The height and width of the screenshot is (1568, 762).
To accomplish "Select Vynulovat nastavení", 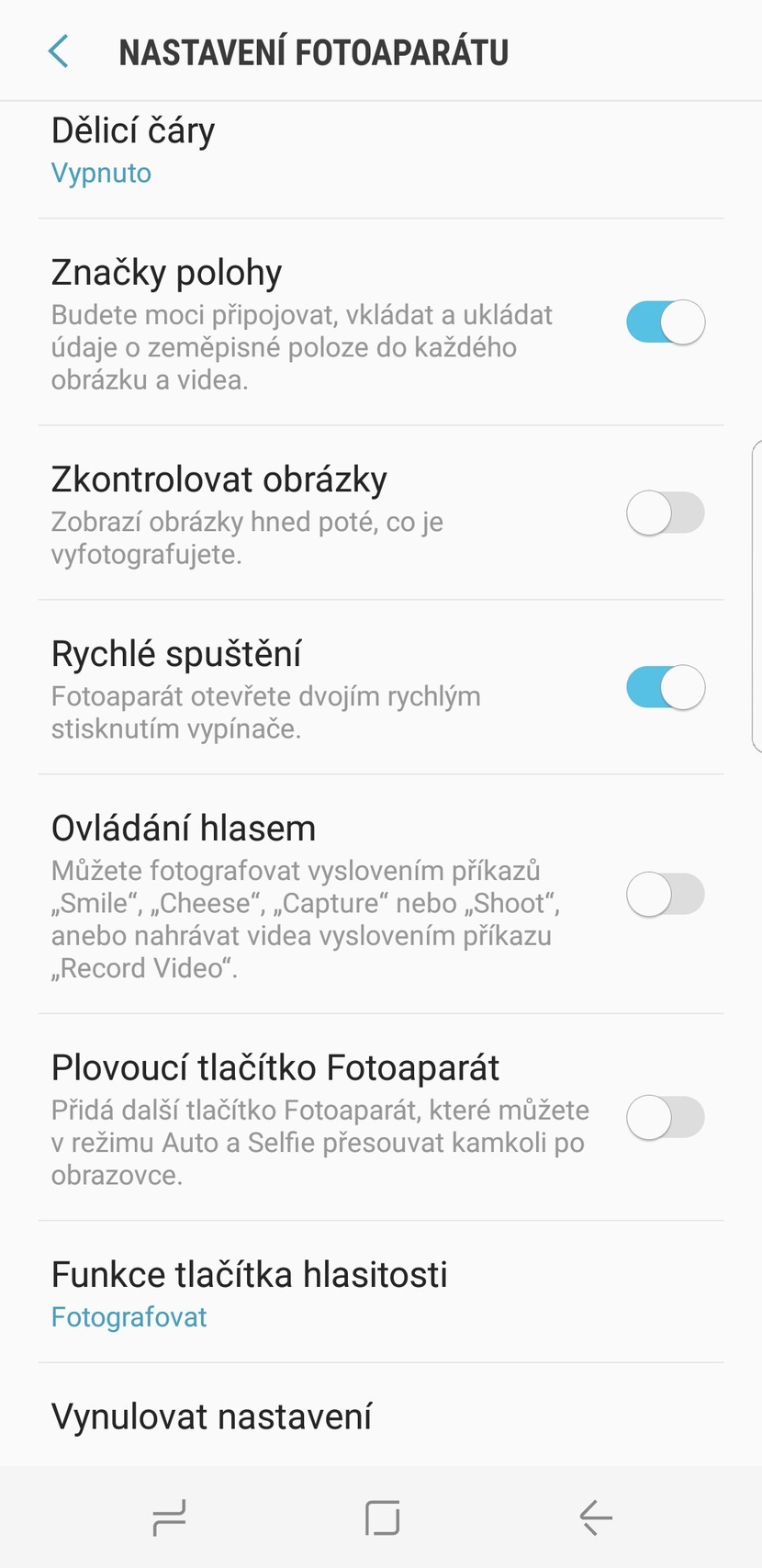I will [211, 1417].
